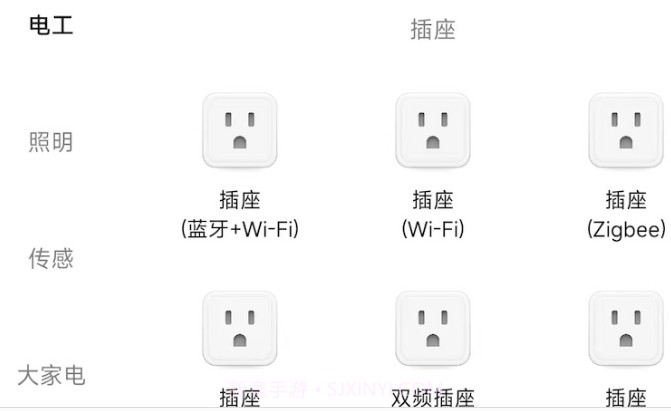
Task: Switch to the 大家电 category
Action: click(x=51, y=375)
